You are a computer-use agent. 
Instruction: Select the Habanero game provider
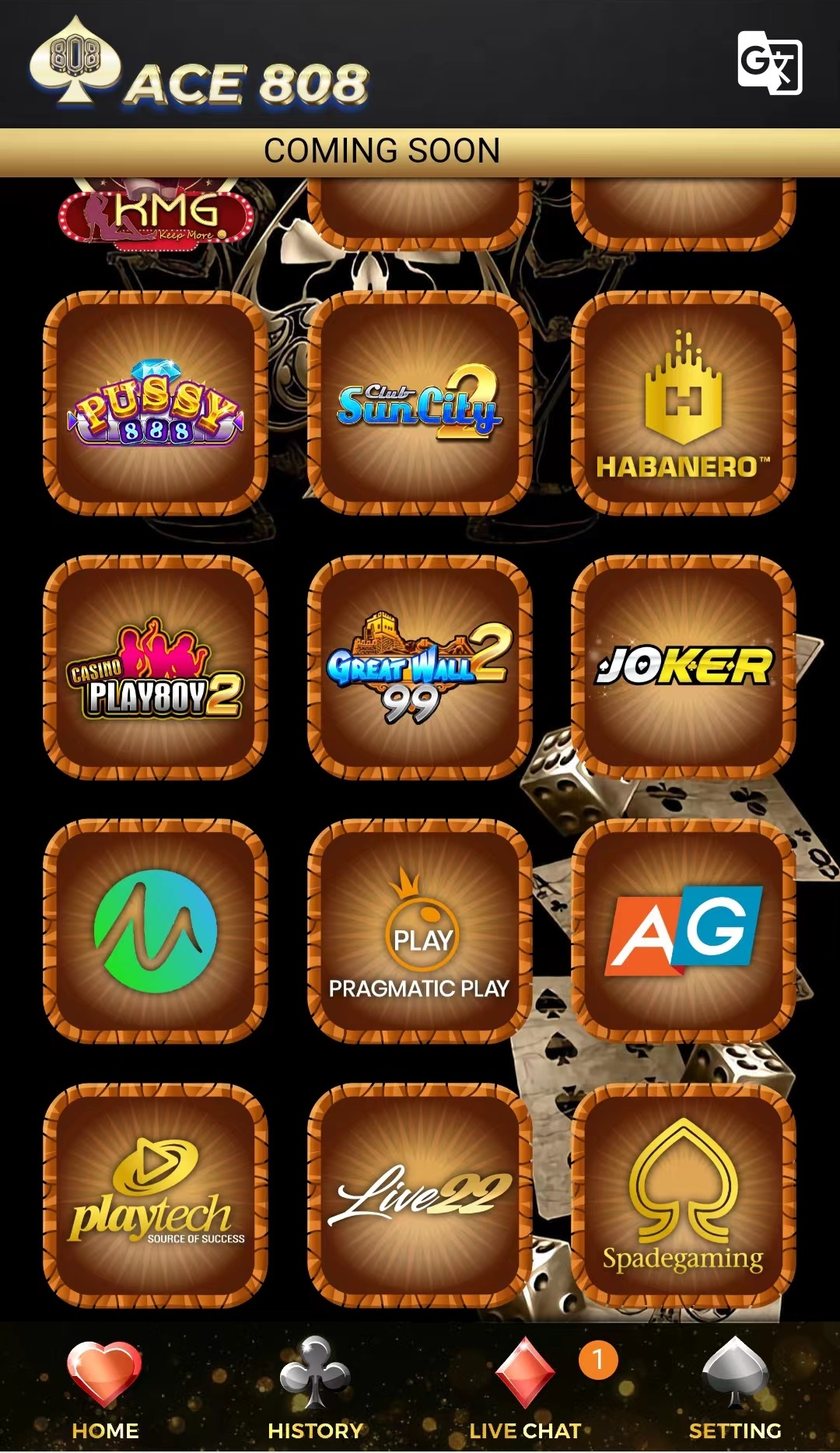[684, 404]
